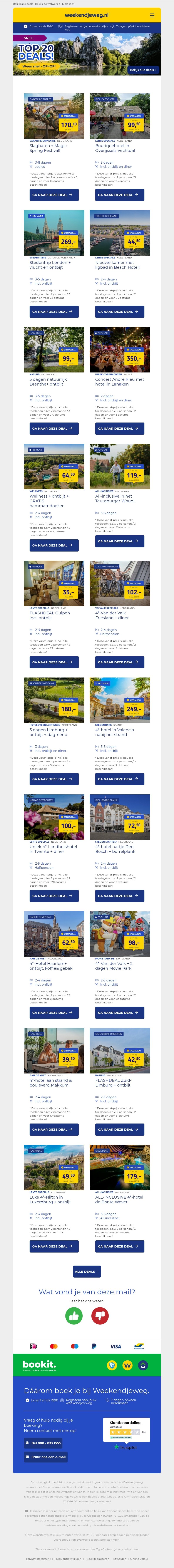Open the Van der Valk Movie Park deal
The width and height of the screenshot is (174, 1568).
click(120, 1013)
